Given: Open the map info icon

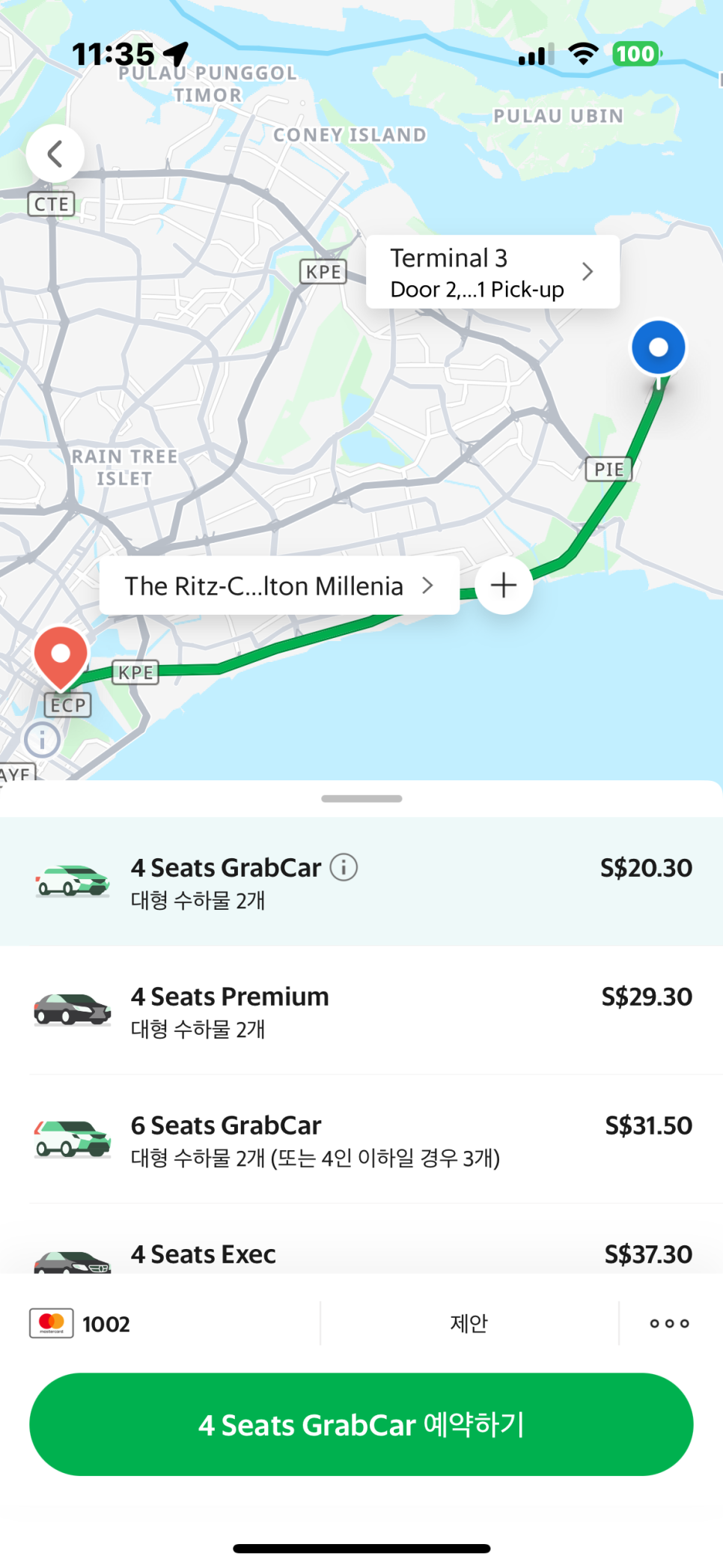Looking at the screenshot, I should [43, 740].
